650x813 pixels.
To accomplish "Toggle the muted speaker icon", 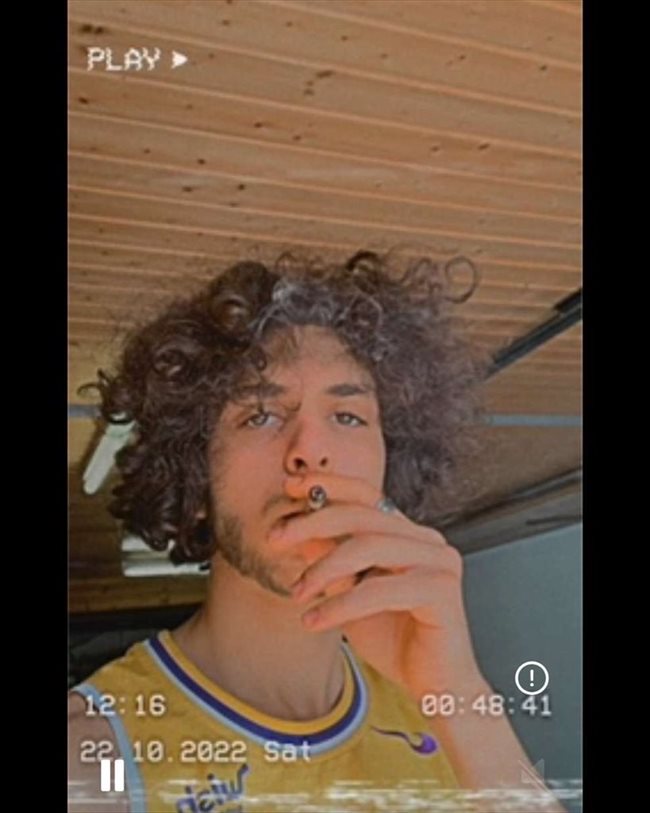I will [533, 771].
